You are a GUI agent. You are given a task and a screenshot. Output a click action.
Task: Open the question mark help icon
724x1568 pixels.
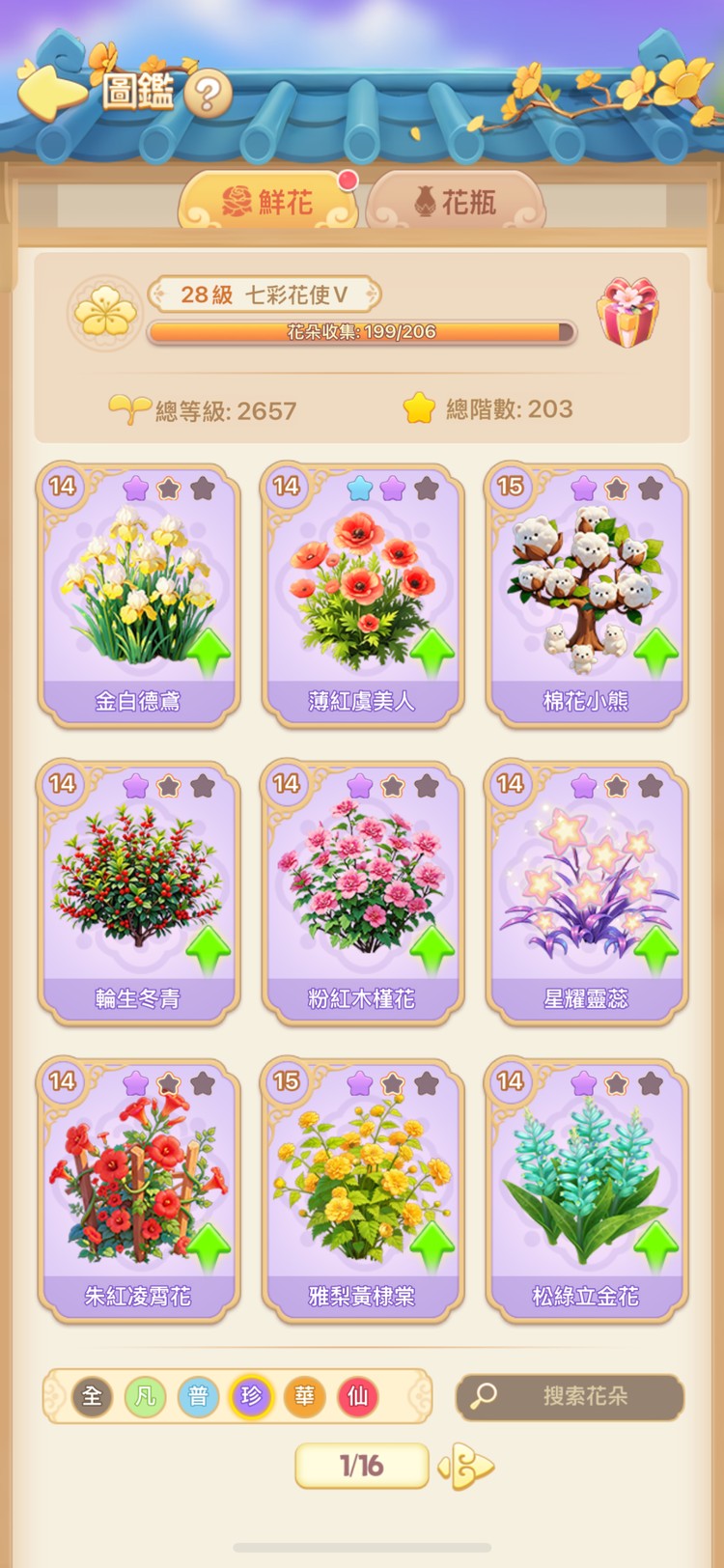point(208,95)
